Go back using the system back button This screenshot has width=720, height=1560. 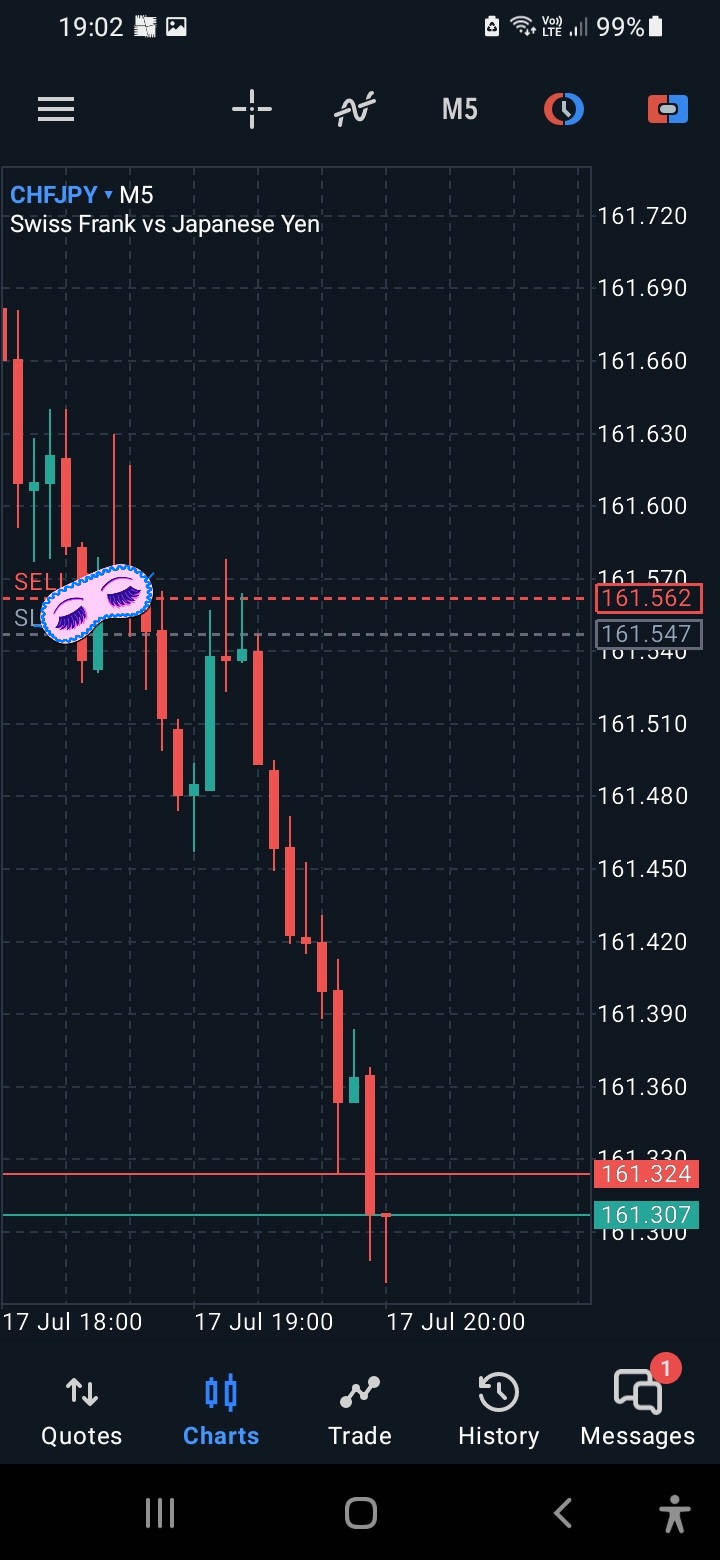coord(563,1513)
